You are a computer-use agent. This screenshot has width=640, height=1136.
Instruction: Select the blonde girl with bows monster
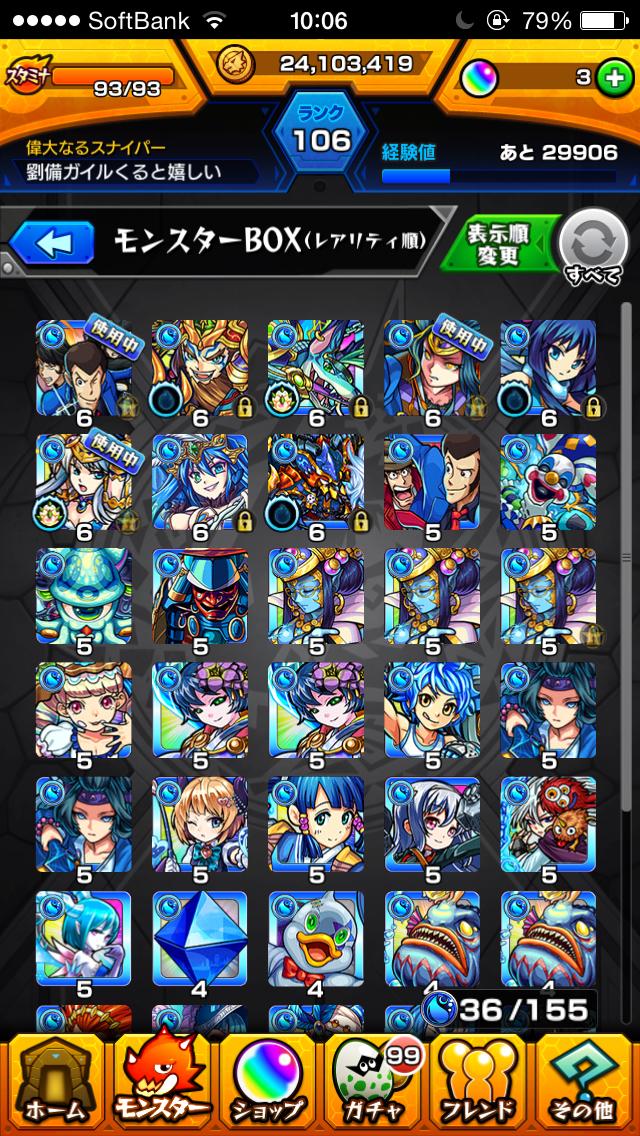click(83, 709)
